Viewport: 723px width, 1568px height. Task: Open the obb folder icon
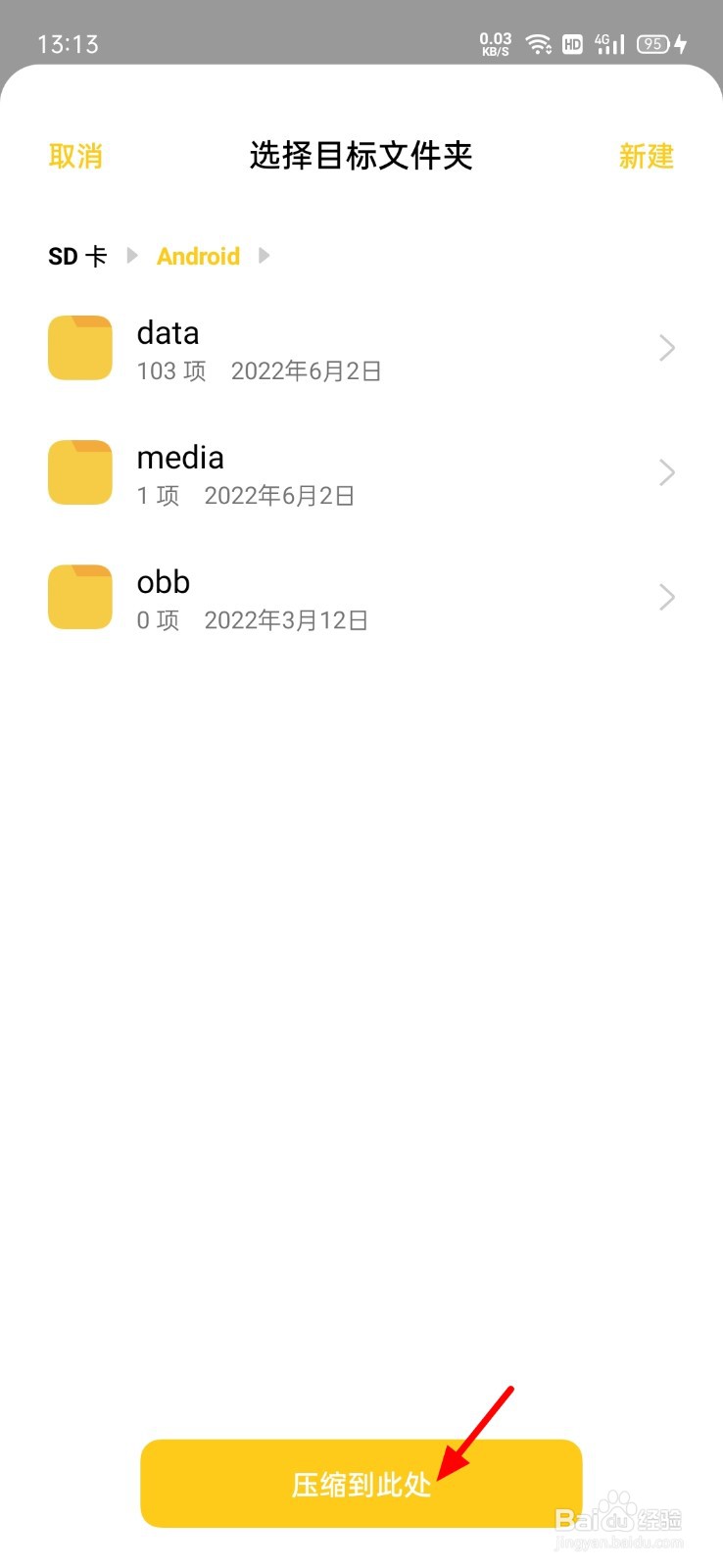[79, 597]
